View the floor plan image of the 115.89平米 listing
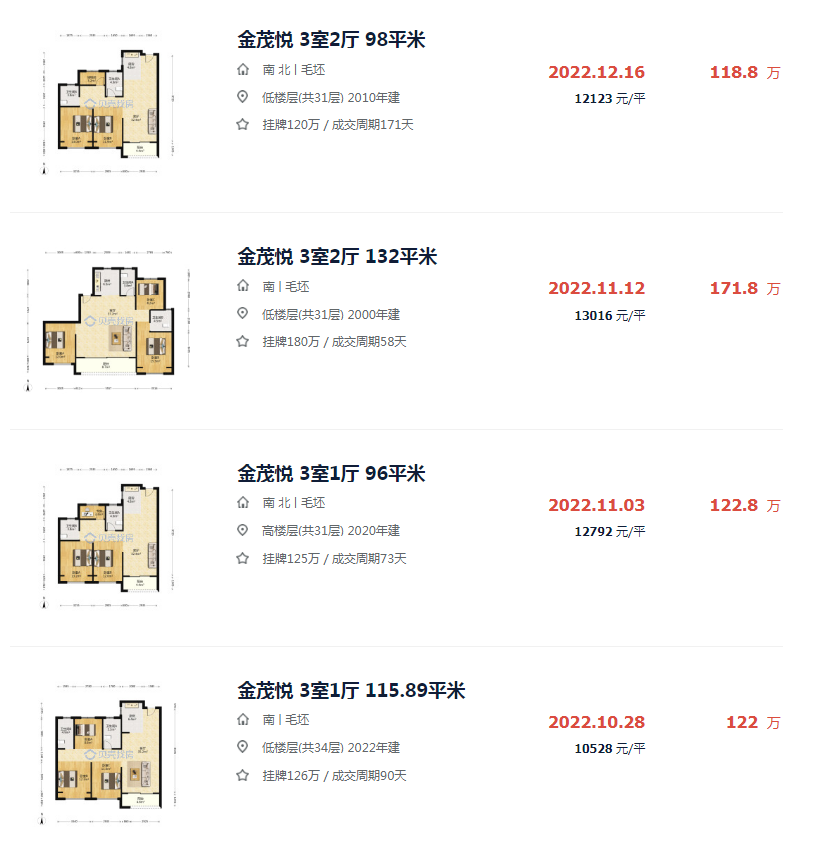Viewport: 815px width, 843px height. click(x=110, y=755)
